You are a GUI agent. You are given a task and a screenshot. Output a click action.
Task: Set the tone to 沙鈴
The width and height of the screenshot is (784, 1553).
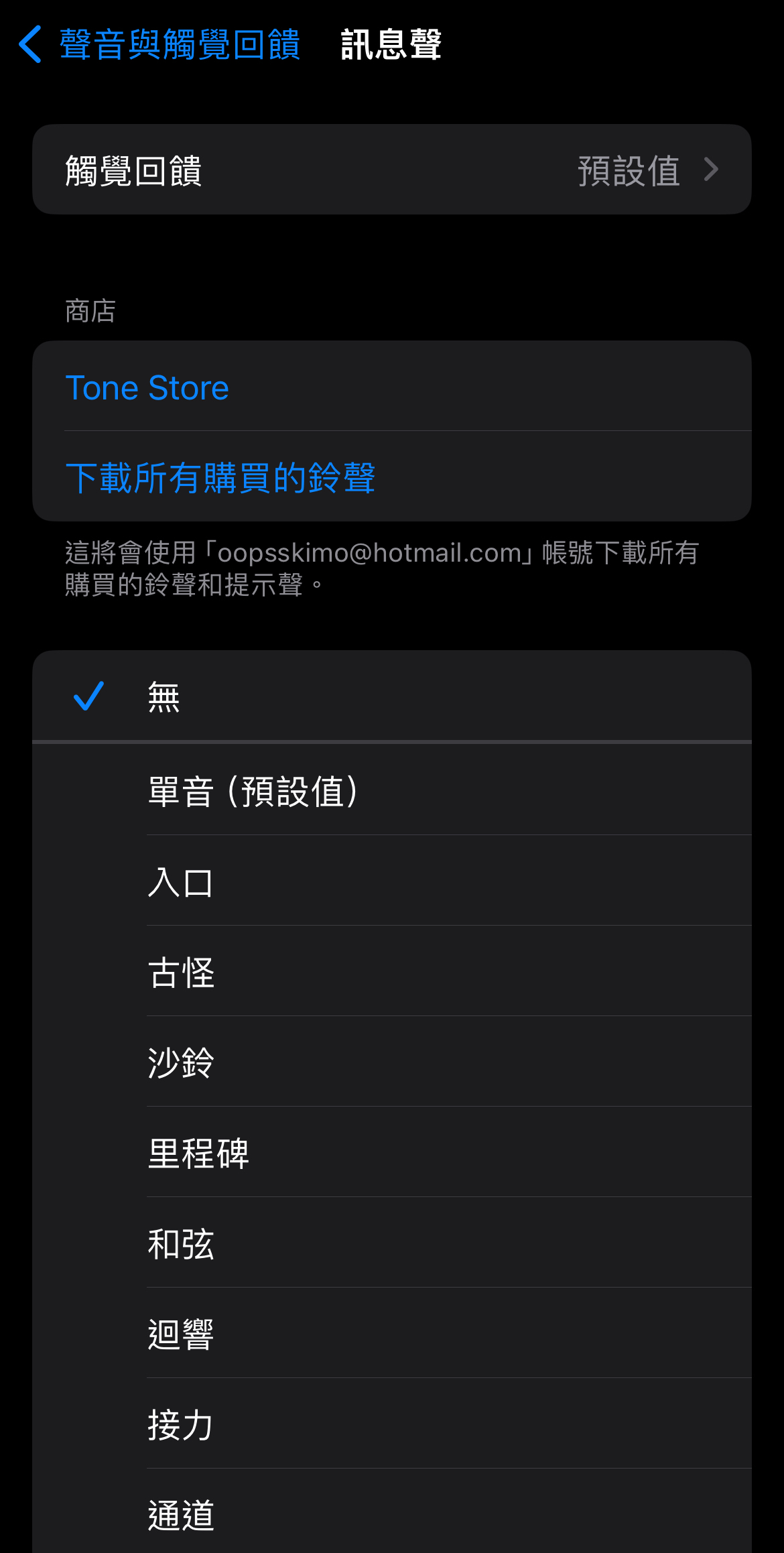pos(391,1062)
